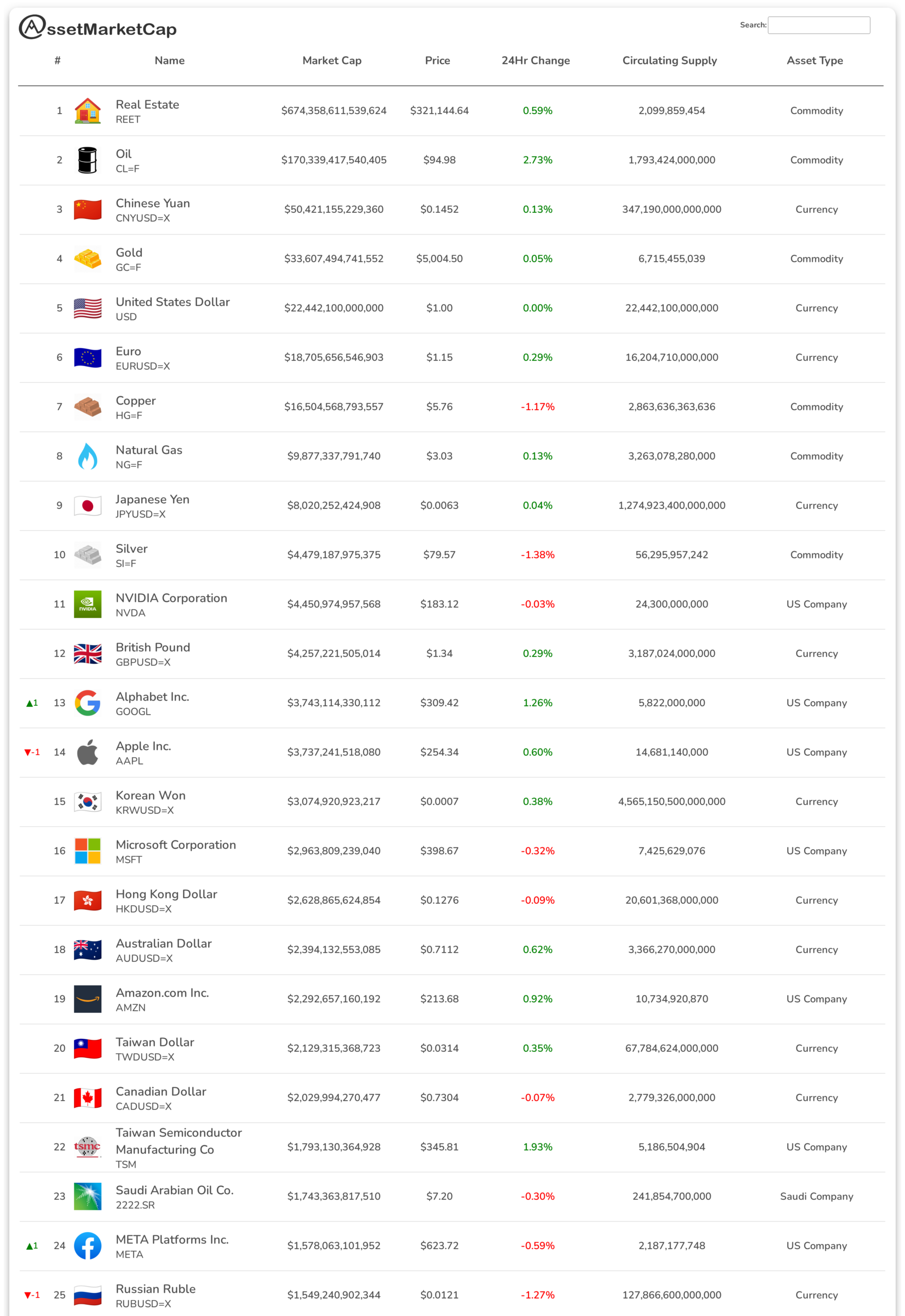Click the Microsoft Corporation logo
Screen dimensions: 905x1316
[x=87, y=851]
